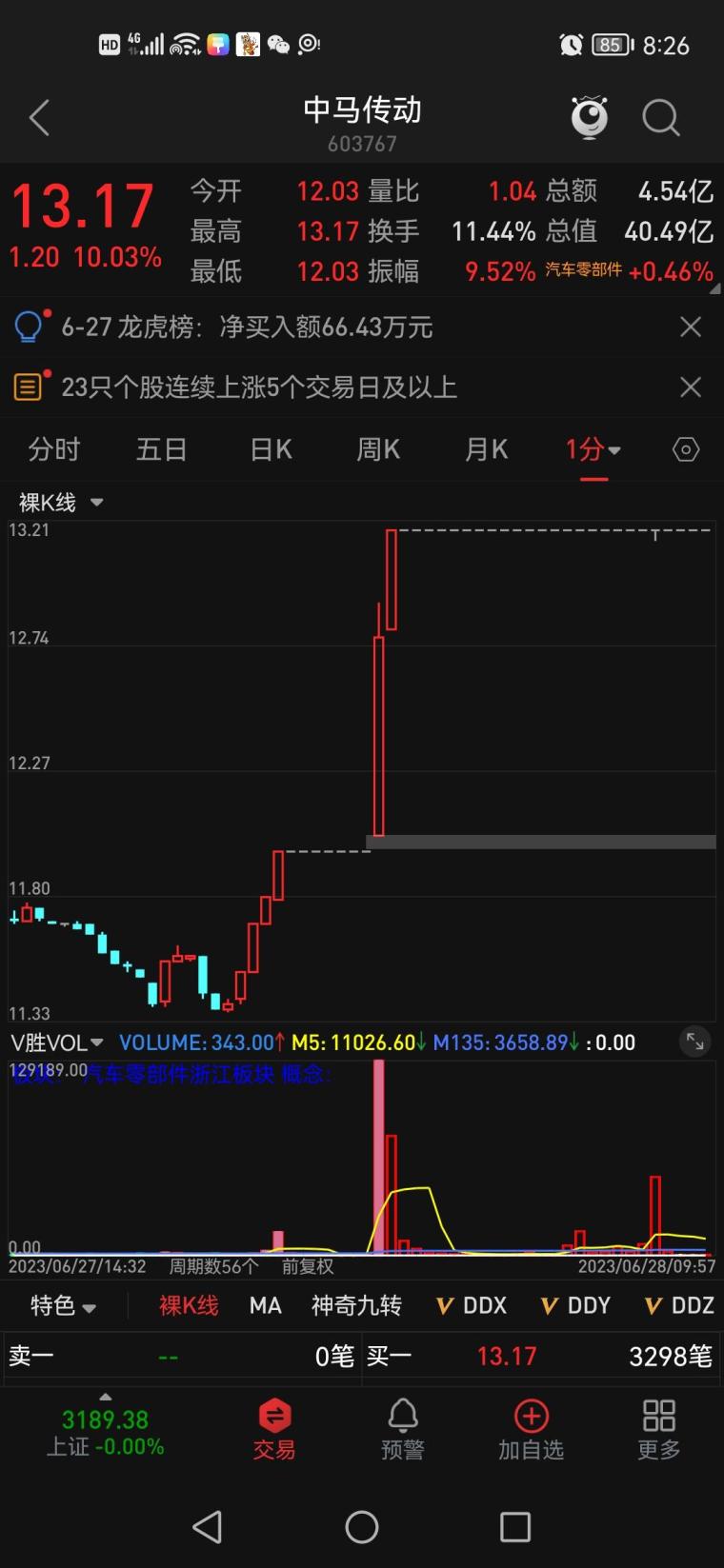Image resolution: width=724 pixels, height=1568 pixels.
Task: Expand the 1分 period dropdown
Action: [593, 449]
